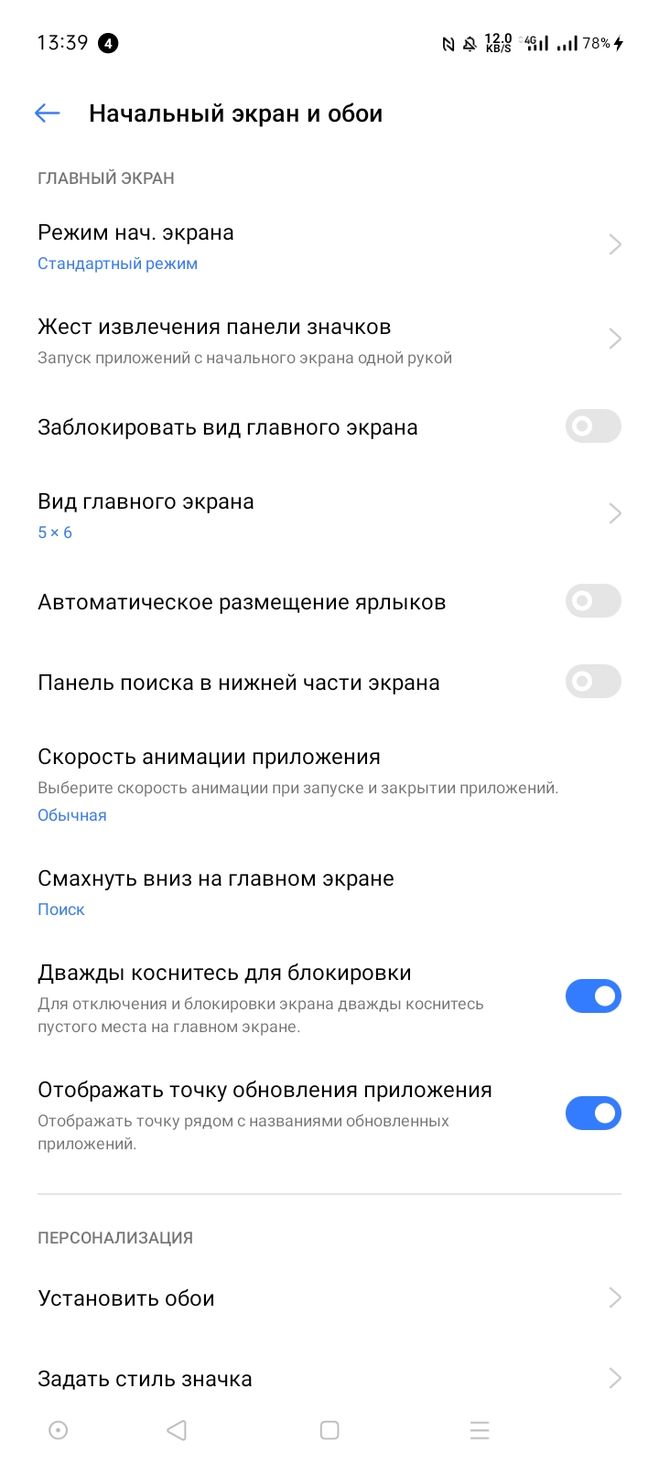The image size is (659, 1464).
Task: Turn on Автоматическое размещение ярлыков
Action: (x=593, y=602)
